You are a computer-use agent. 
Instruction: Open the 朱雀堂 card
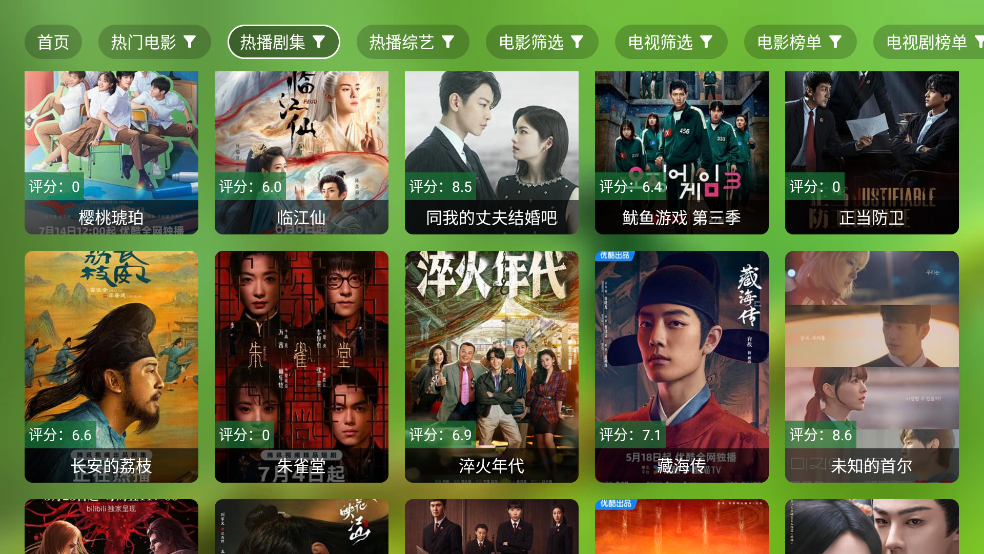click(301, 366)
